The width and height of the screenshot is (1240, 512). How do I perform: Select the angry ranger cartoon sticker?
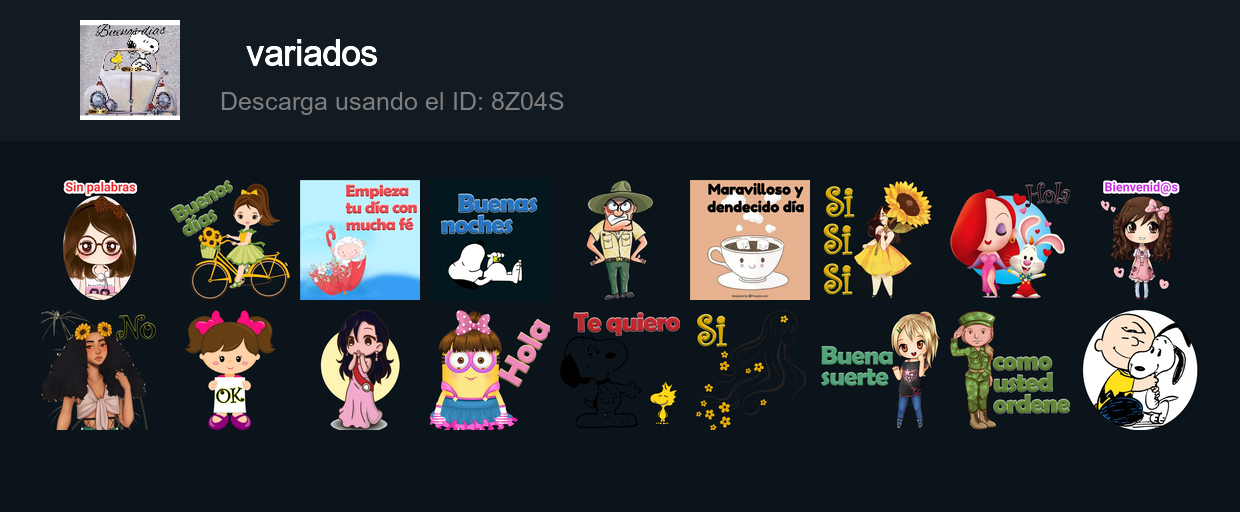point(620,240)
